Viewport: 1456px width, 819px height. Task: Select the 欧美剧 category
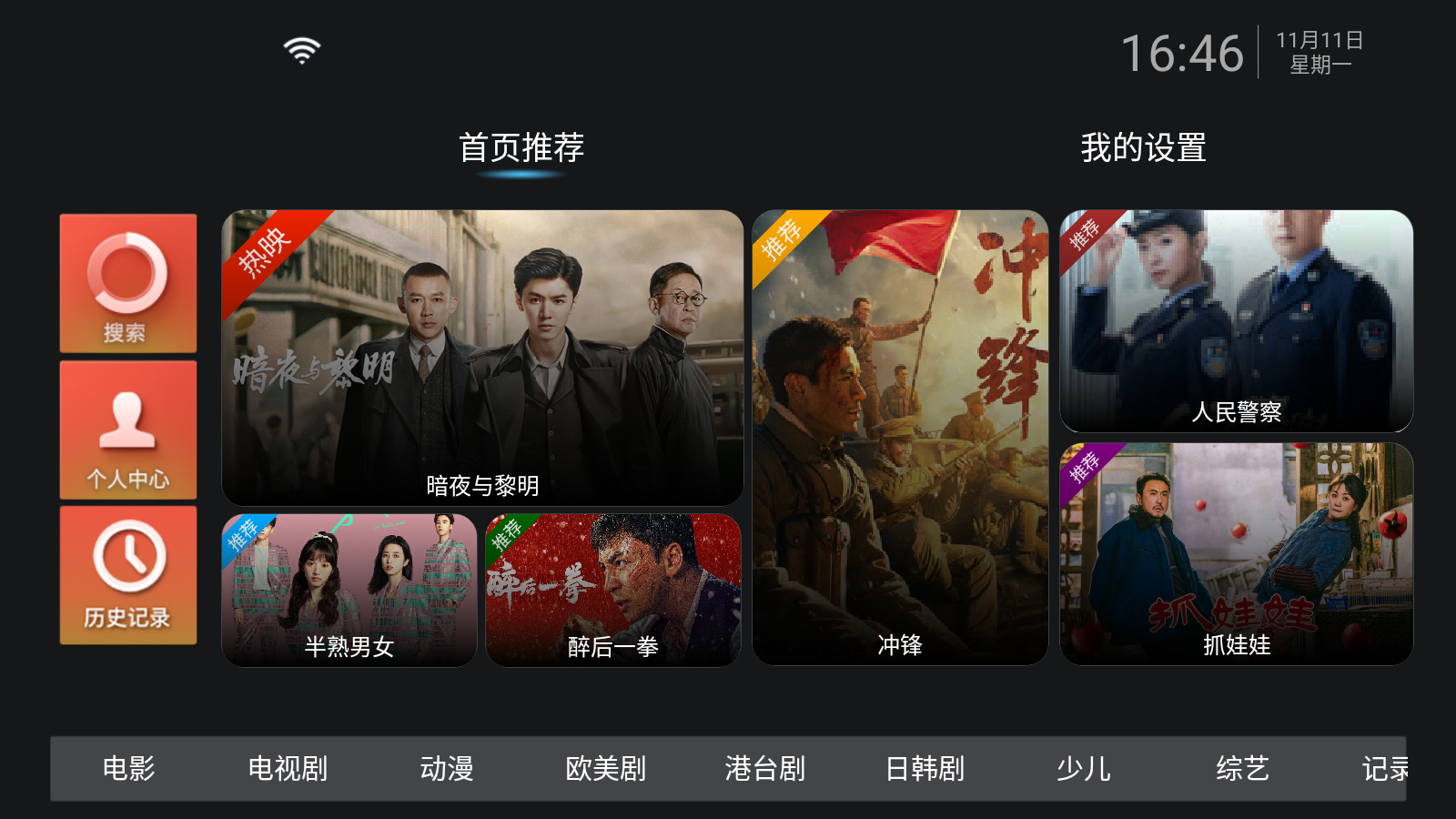click(x=606, y=769)
